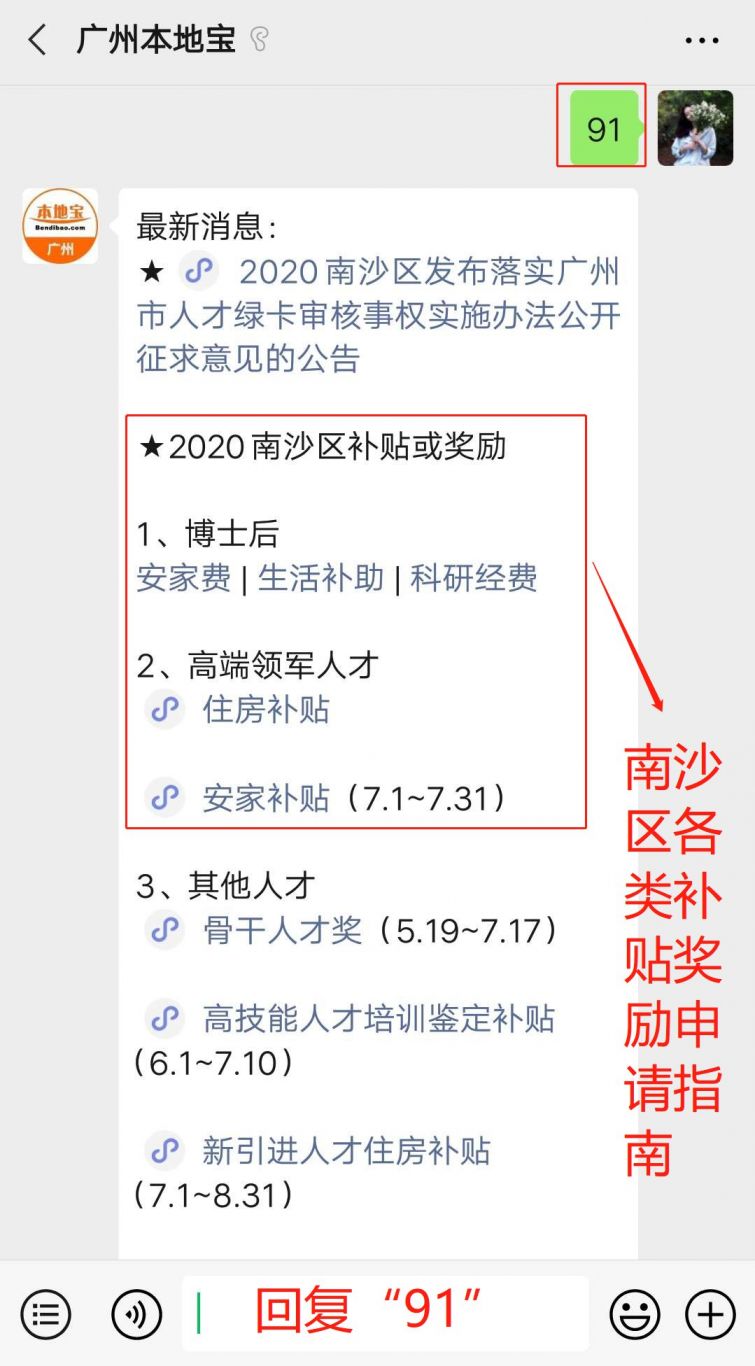Open 高技能人才培训鉴定补贴 link
Image resolution: width=755 pixels, height=1366 pixels.
(x=378, y=1019)
